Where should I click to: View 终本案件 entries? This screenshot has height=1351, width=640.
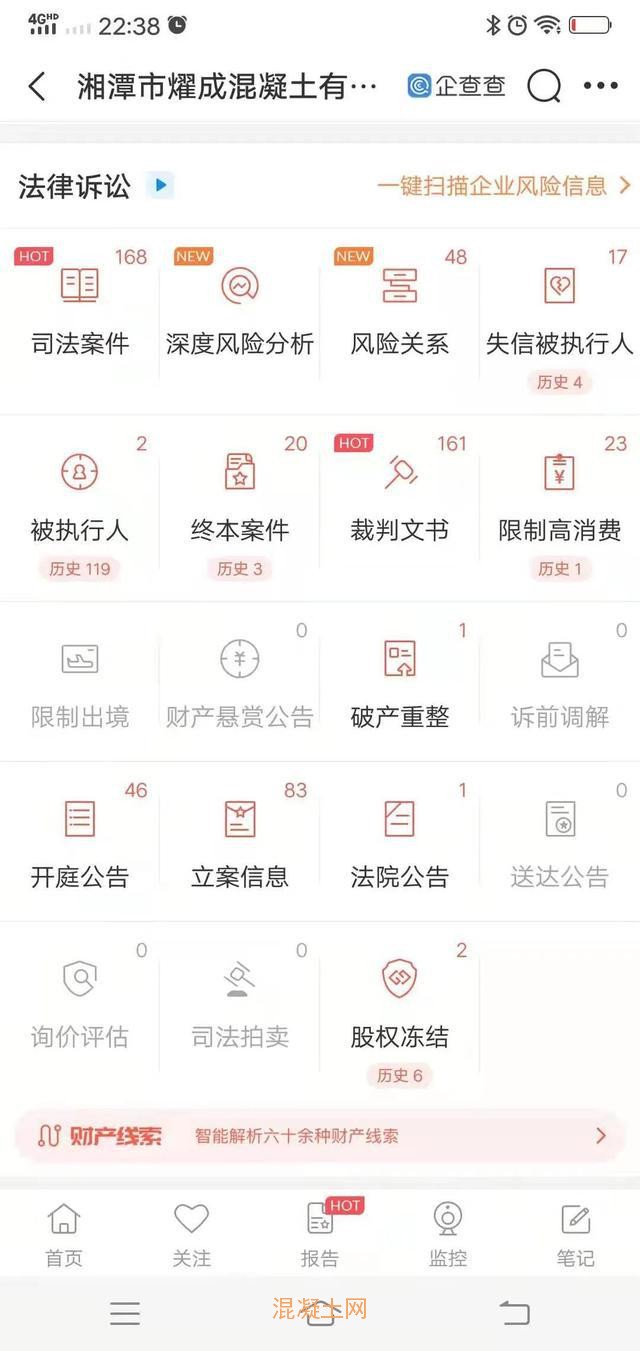click(x=240, y=500)
